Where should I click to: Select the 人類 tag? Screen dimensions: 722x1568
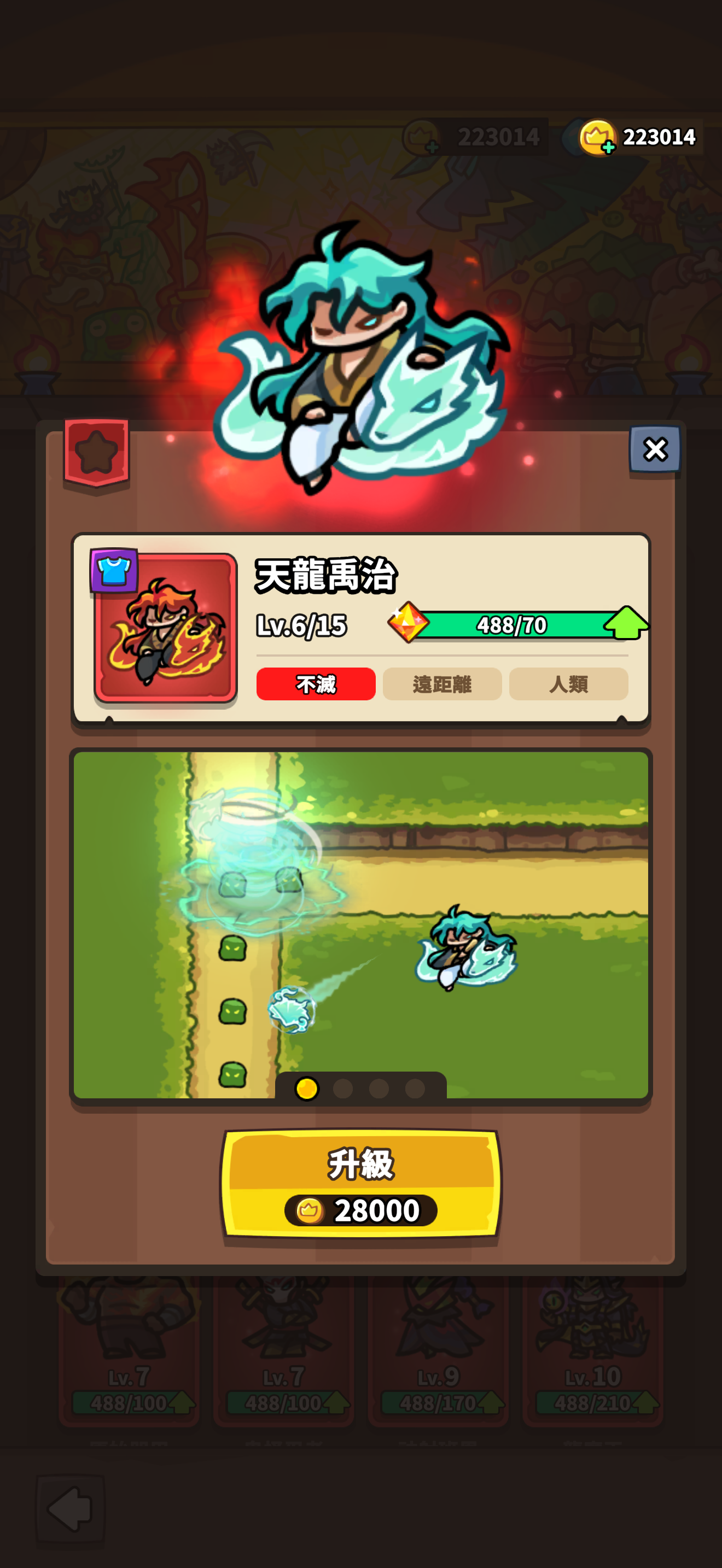click(568, 683)
